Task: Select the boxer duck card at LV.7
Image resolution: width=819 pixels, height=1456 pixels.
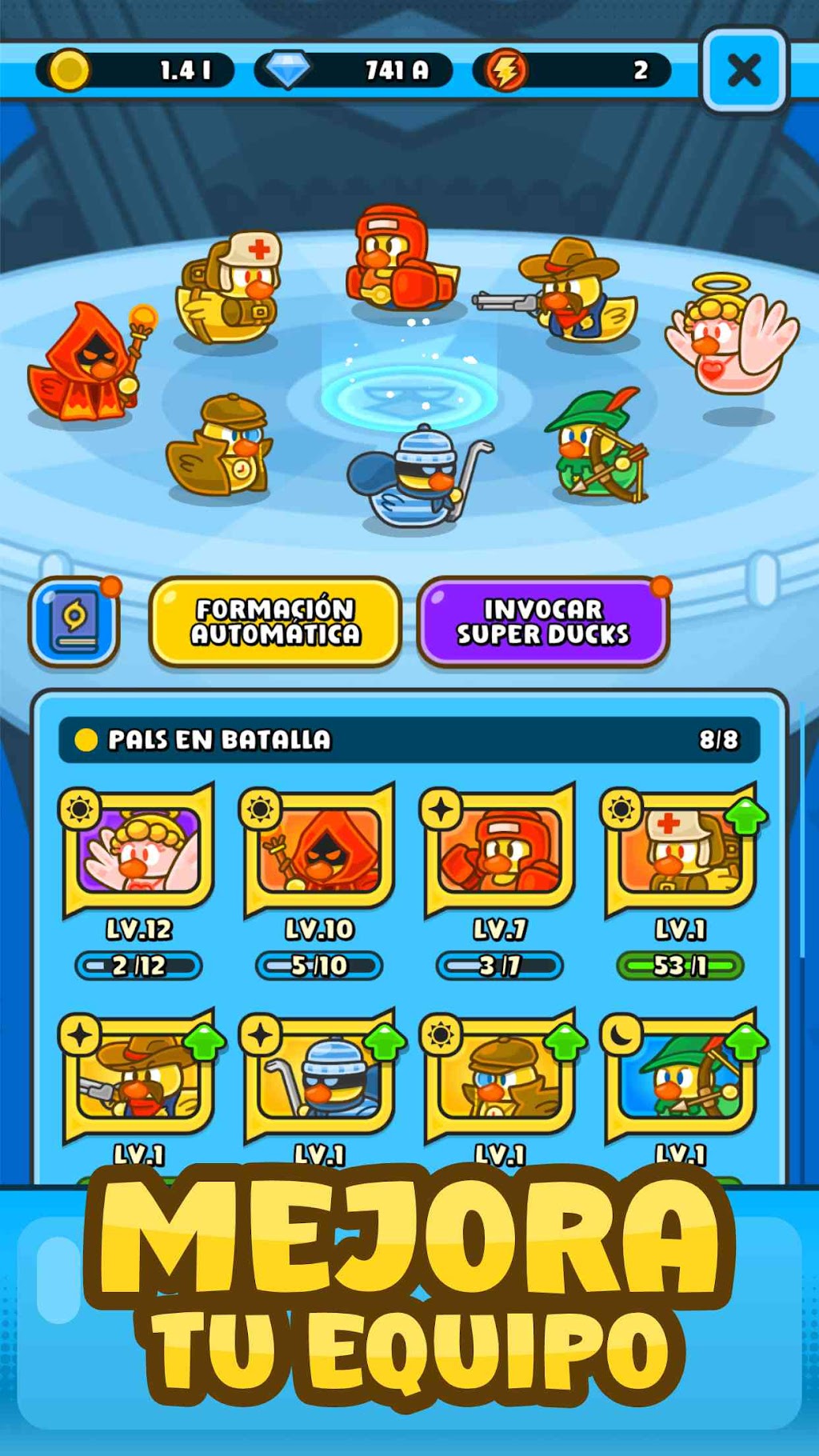Action: click(499, 850)
